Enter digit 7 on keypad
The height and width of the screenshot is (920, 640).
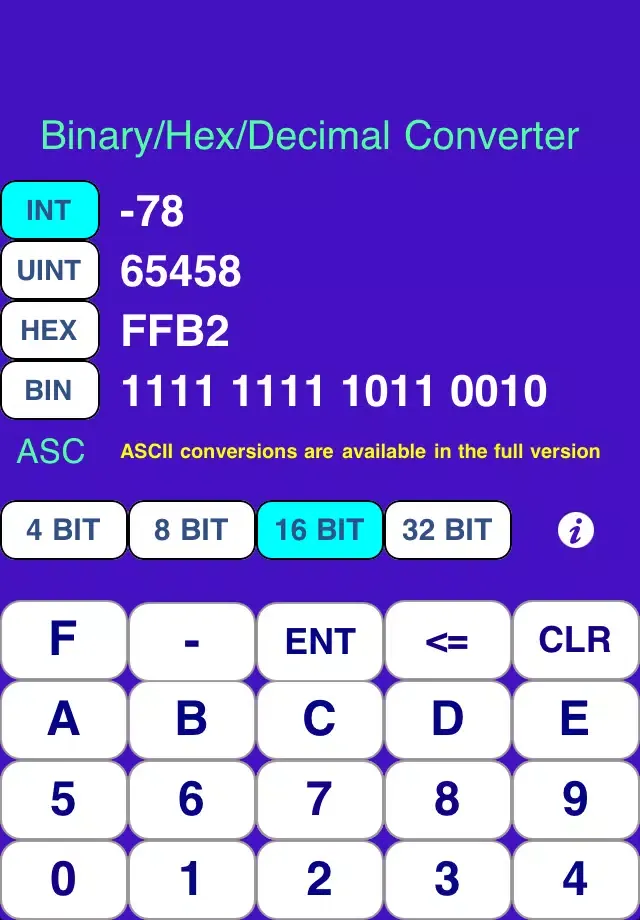point(320,799)
